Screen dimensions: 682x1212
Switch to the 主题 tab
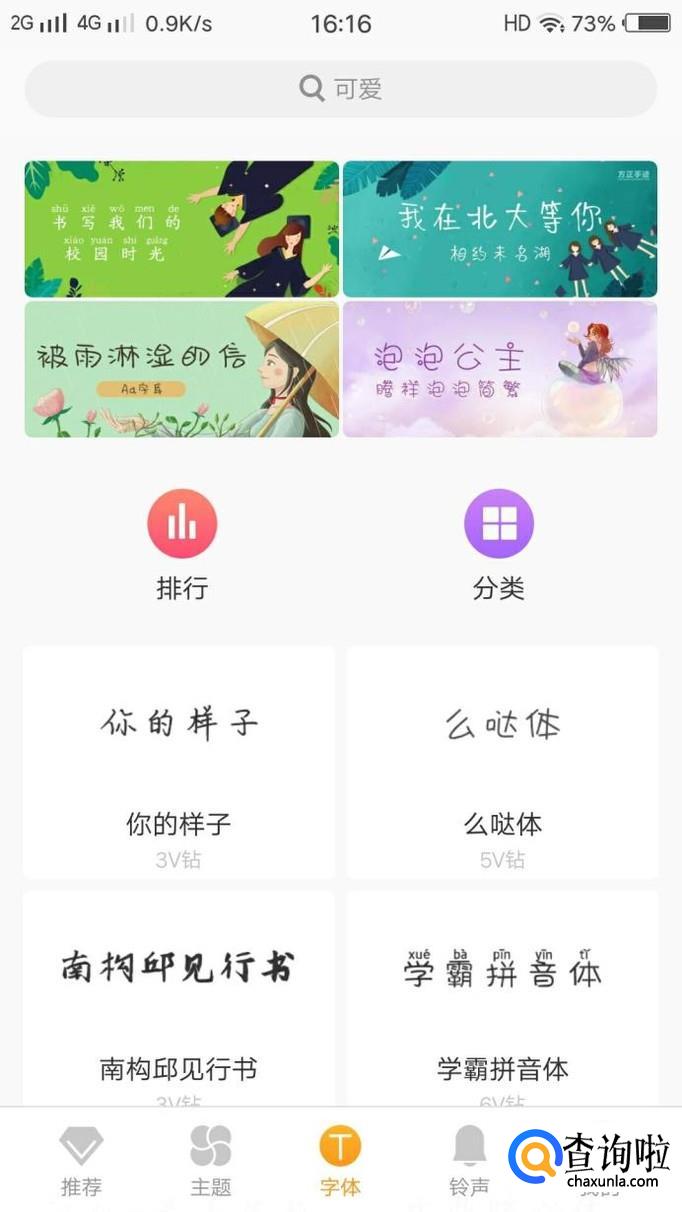[x=211, y=1160]
